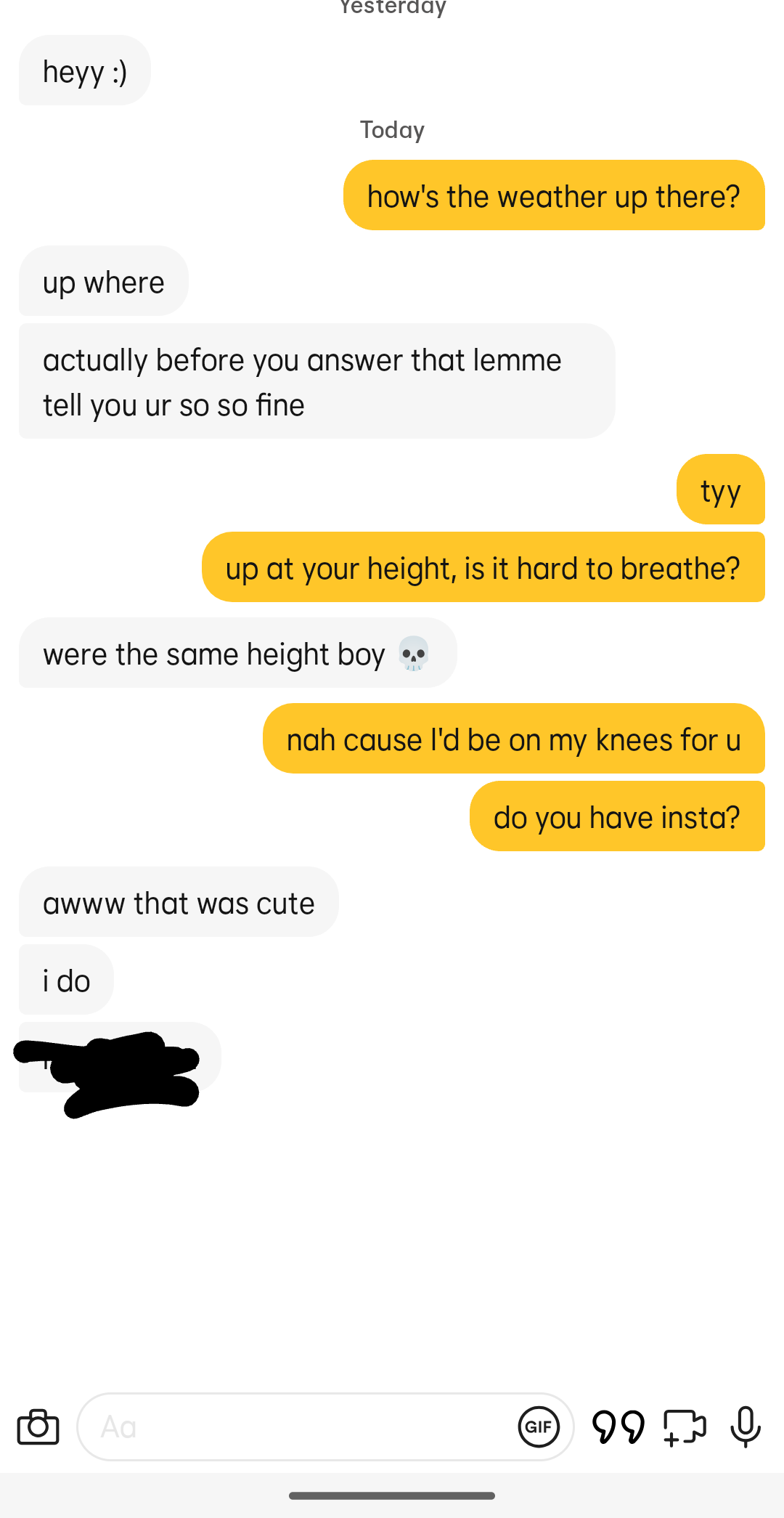The width and height of the screenshot is (784, 1518).
Task: Focus the message text field
Action: click(x=290, y=1426)
